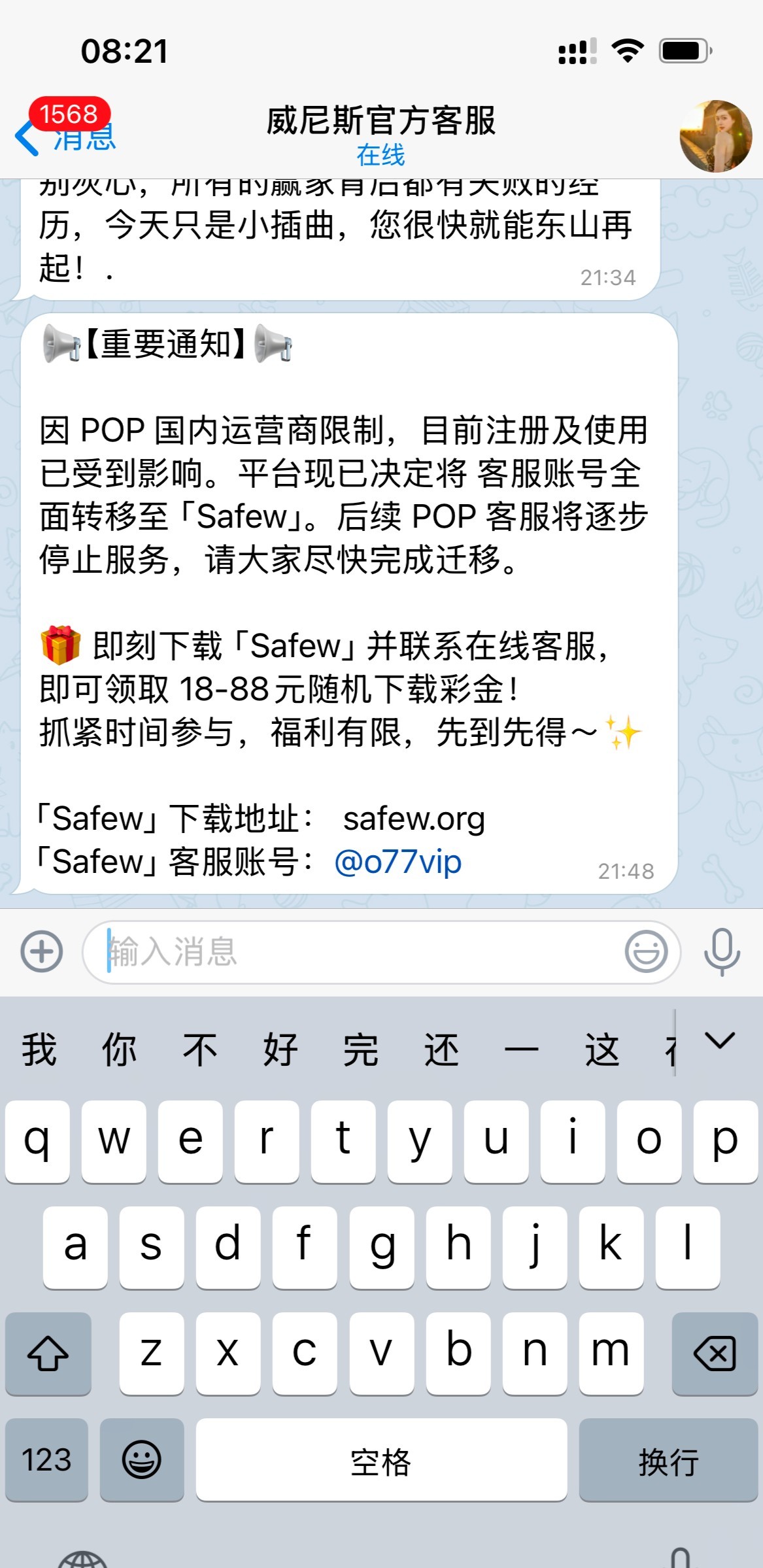Tap the attachment plus icon

coord(42,951)
